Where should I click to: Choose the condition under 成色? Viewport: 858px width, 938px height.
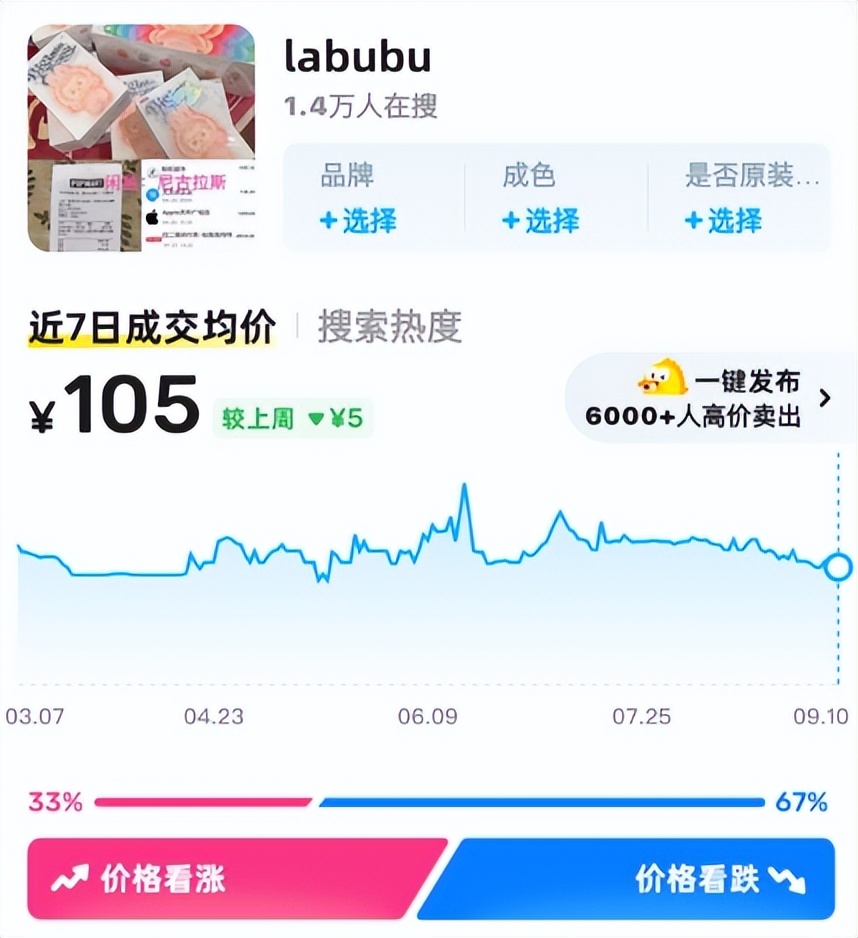pos(540,220)
